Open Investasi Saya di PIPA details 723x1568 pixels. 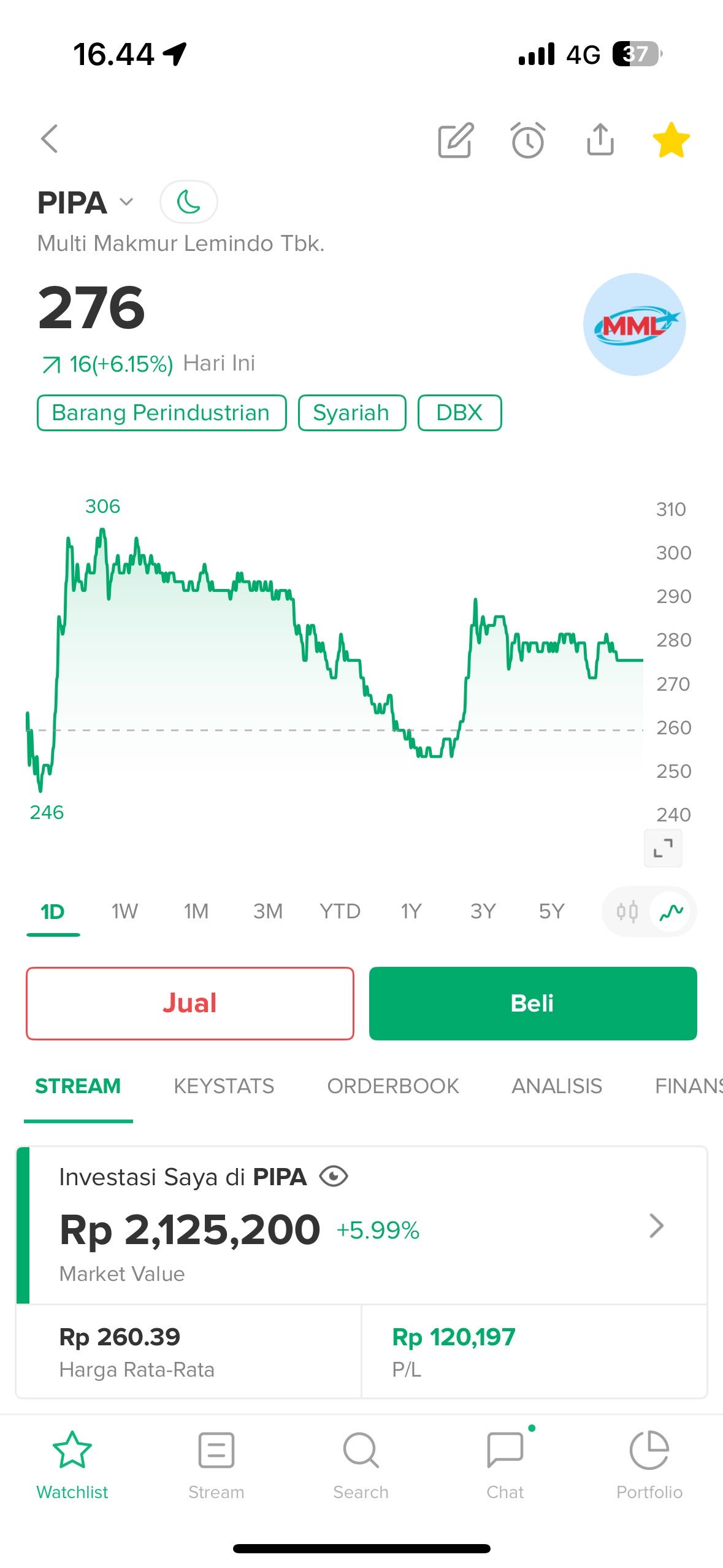(656, 1226)
